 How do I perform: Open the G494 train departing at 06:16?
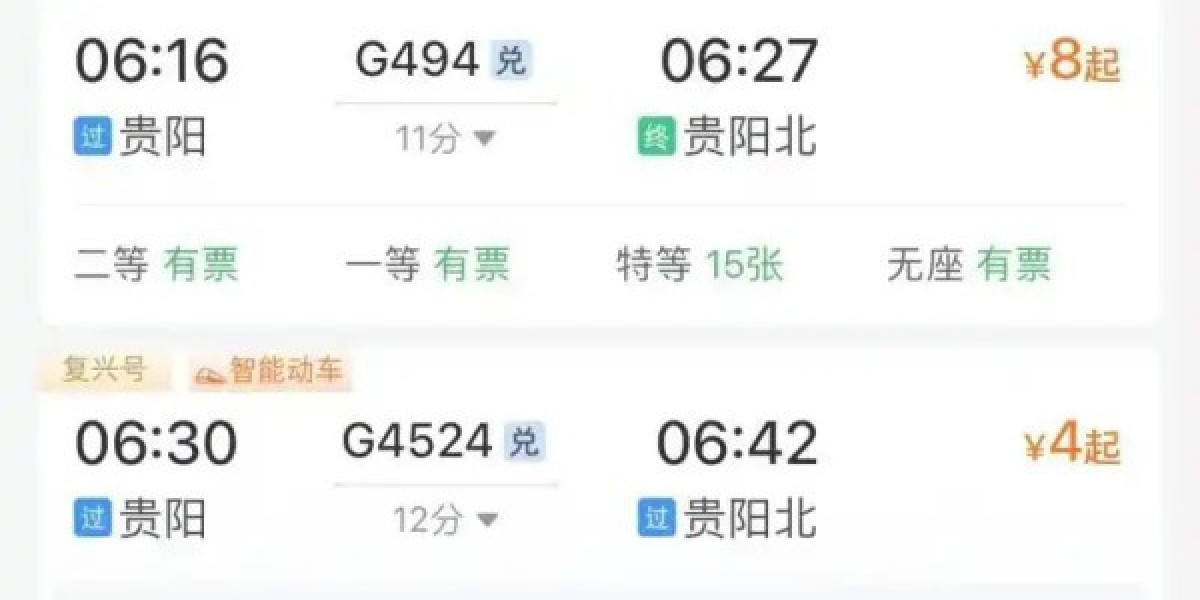click(417, 62)
